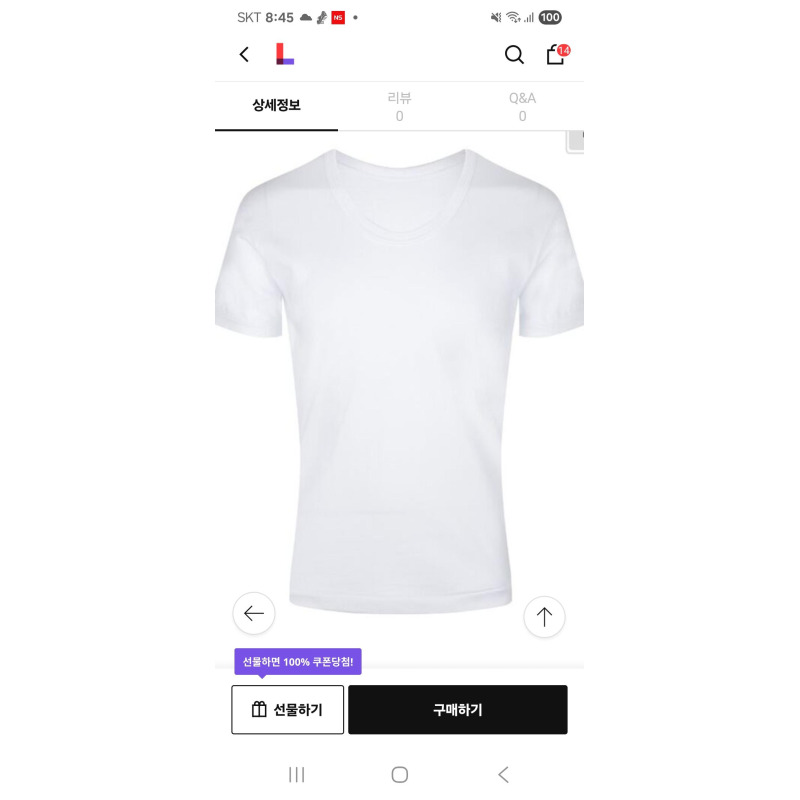Switch to the 상세정보 tab
The width and height of the screenshot is (800, 800).
tap(276, 106)
